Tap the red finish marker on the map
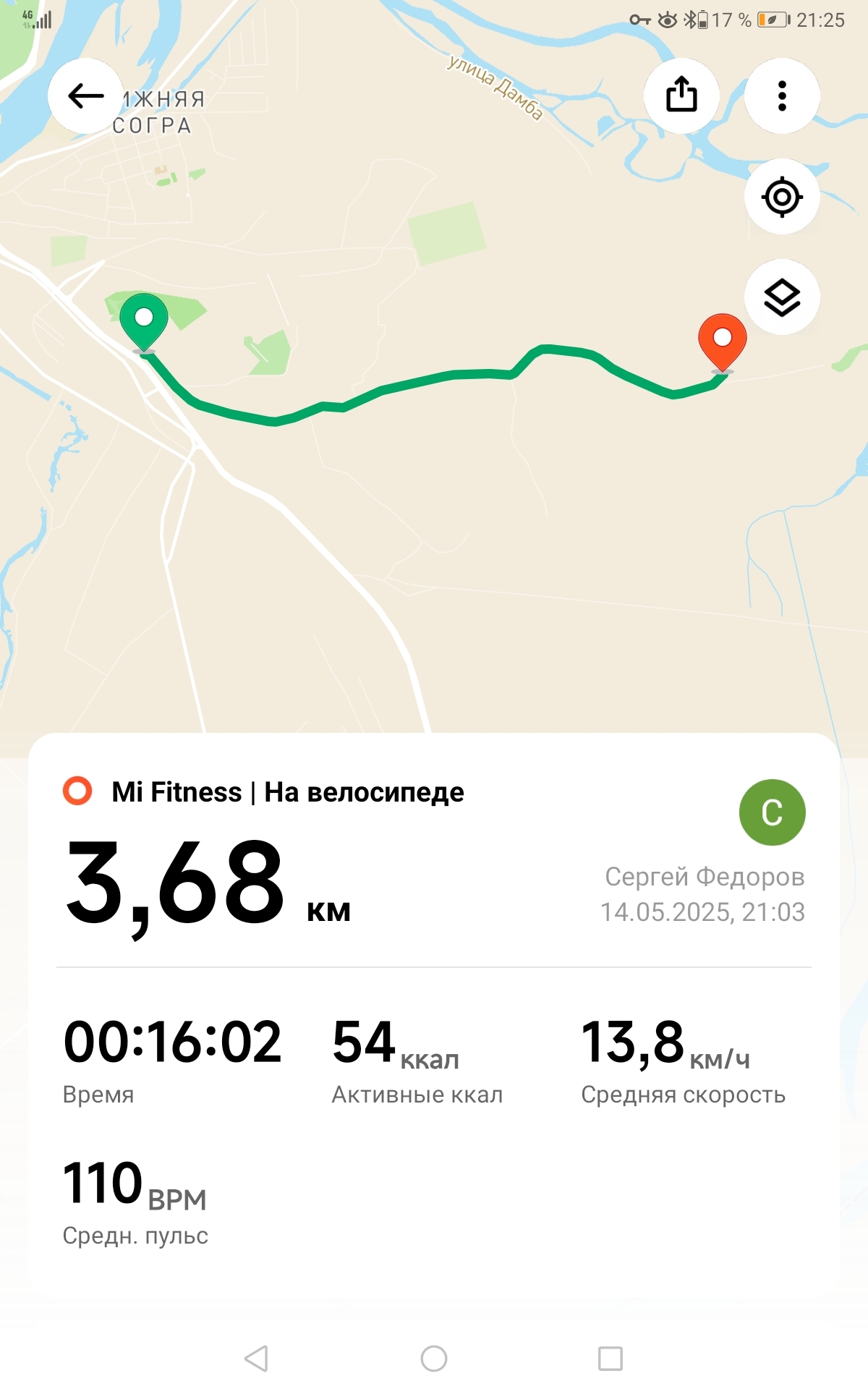The image size is (868, 1389). coord(723,343)
